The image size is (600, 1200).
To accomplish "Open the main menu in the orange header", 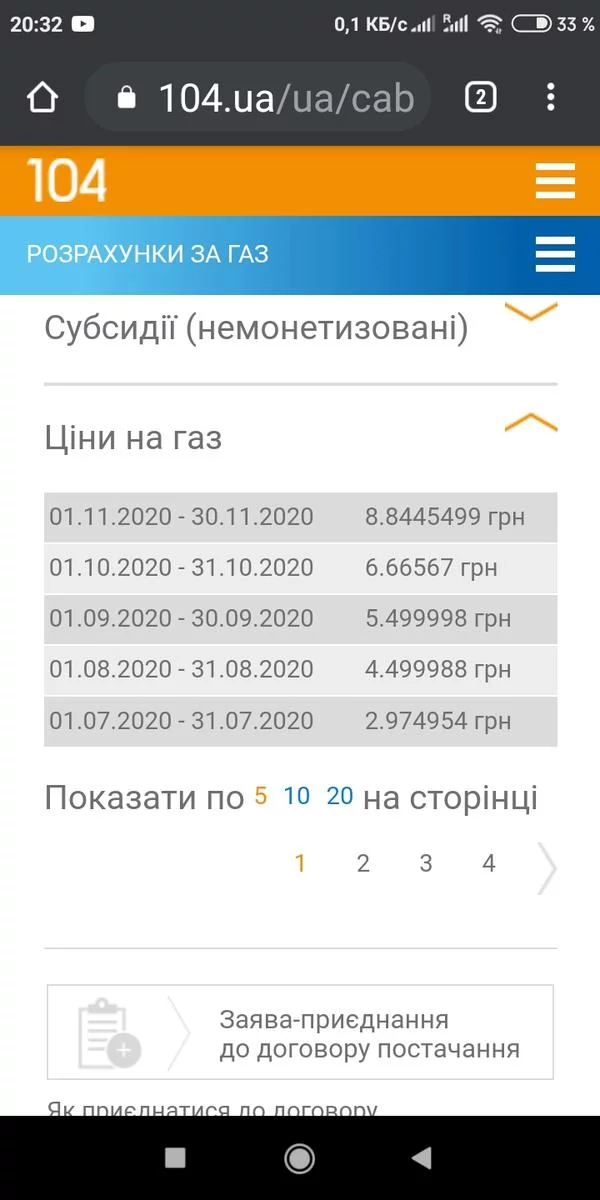I will click(x=555, y=183).
